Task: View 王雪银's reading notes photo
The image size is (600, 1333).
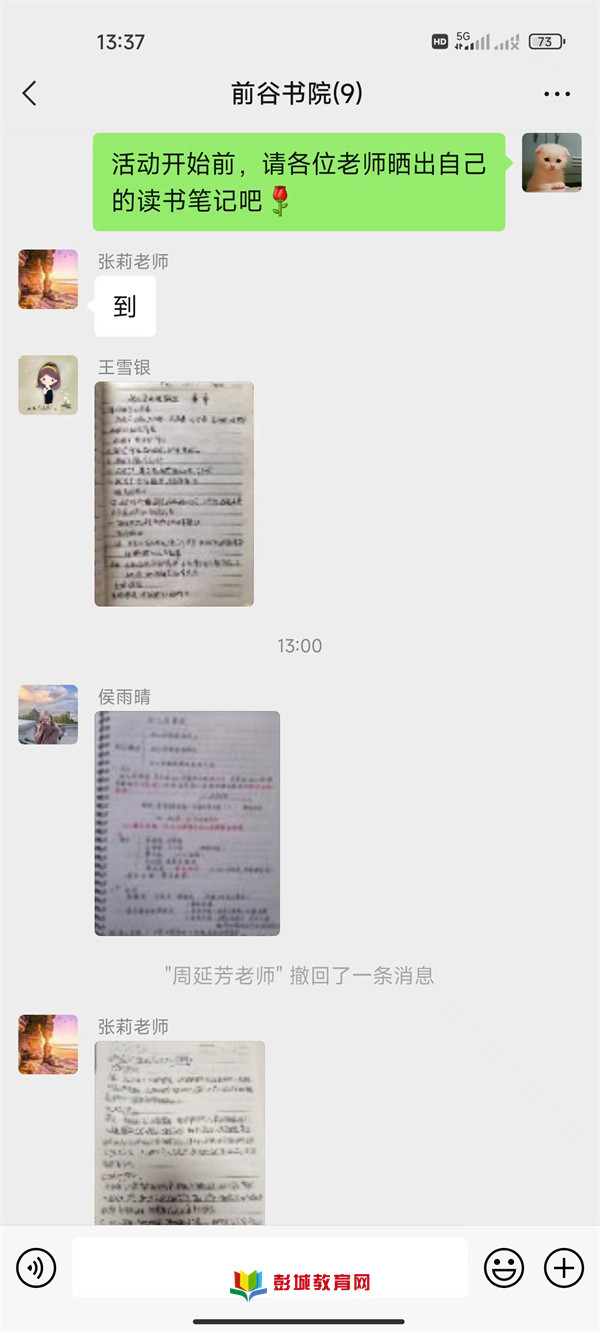Action: click(x=174, y=494)
